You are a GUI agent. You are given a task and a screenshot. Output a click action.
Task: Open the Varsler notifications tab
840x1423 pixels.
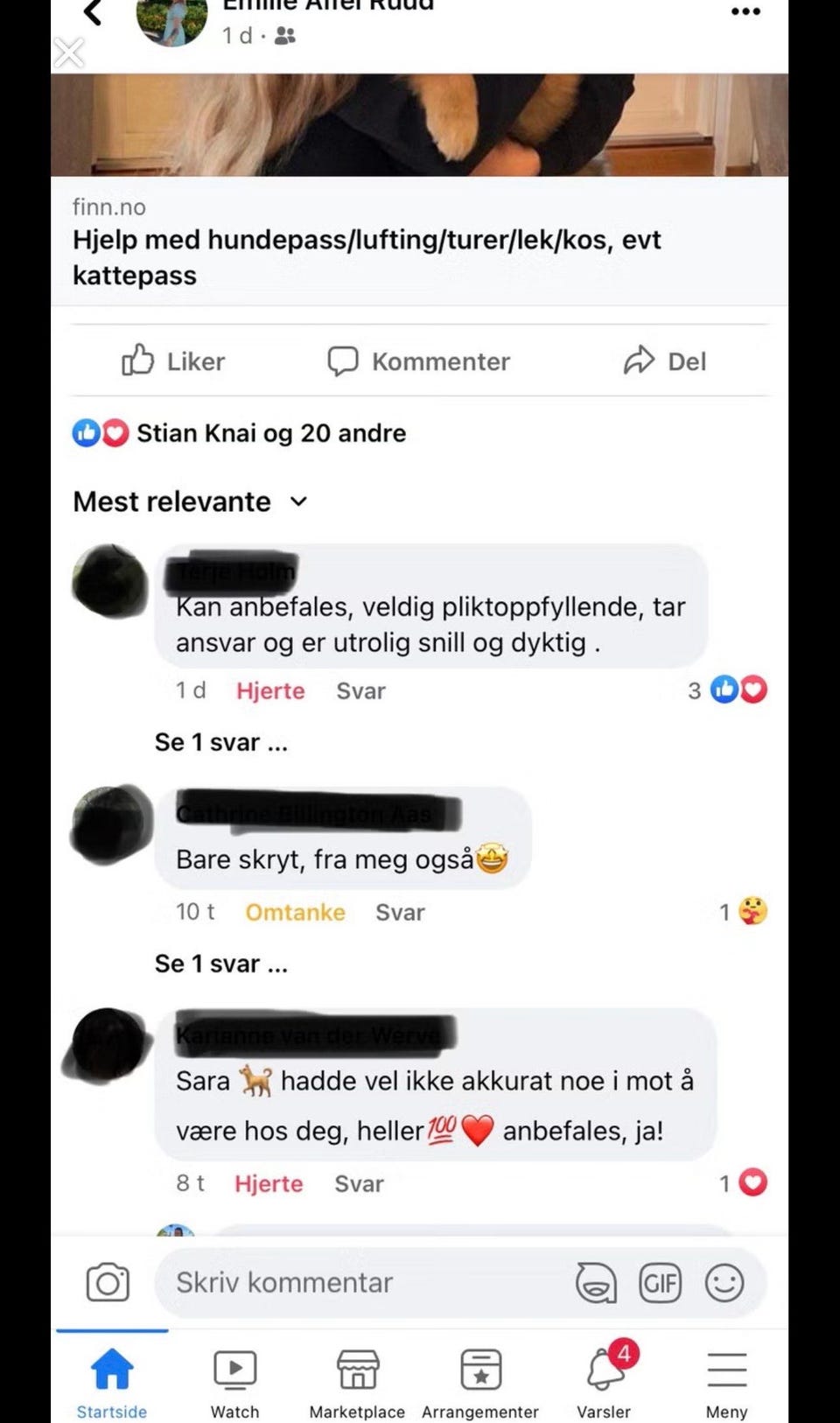605,1381
